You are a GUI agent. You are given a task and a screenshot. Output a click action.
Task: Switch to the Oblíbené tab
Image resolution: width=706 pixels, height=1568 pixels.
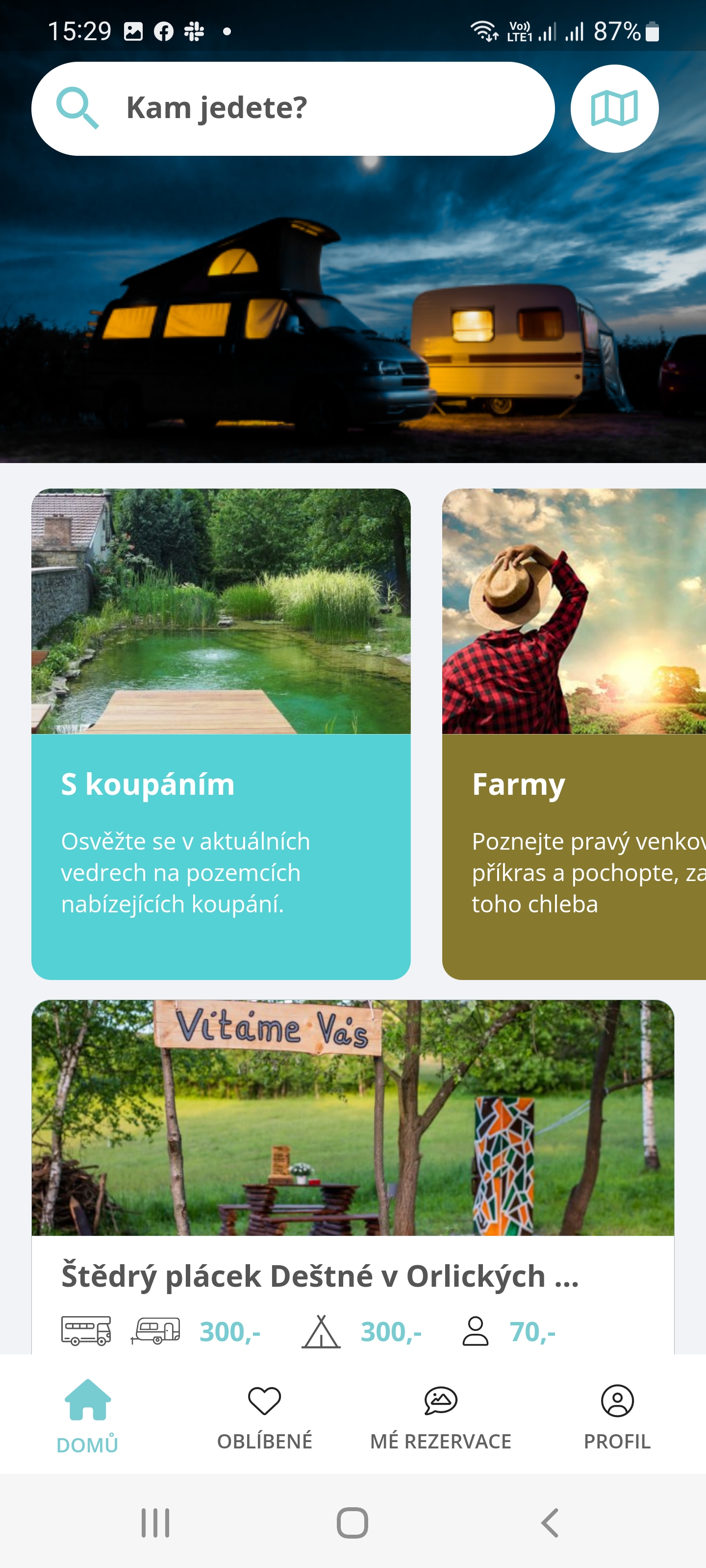click(264, 1416)
